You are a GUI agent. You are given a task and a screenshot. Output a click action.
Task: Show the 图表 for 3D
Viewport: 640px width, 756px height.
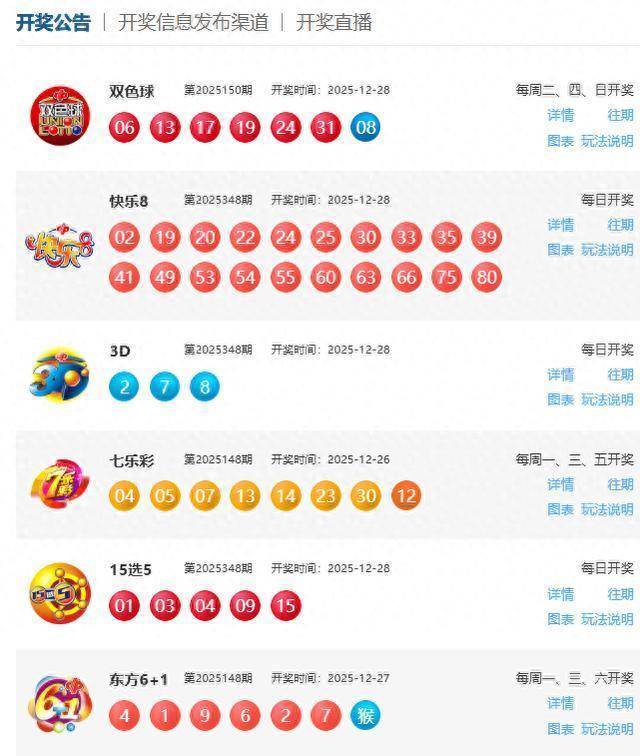(x=560, y=400)
